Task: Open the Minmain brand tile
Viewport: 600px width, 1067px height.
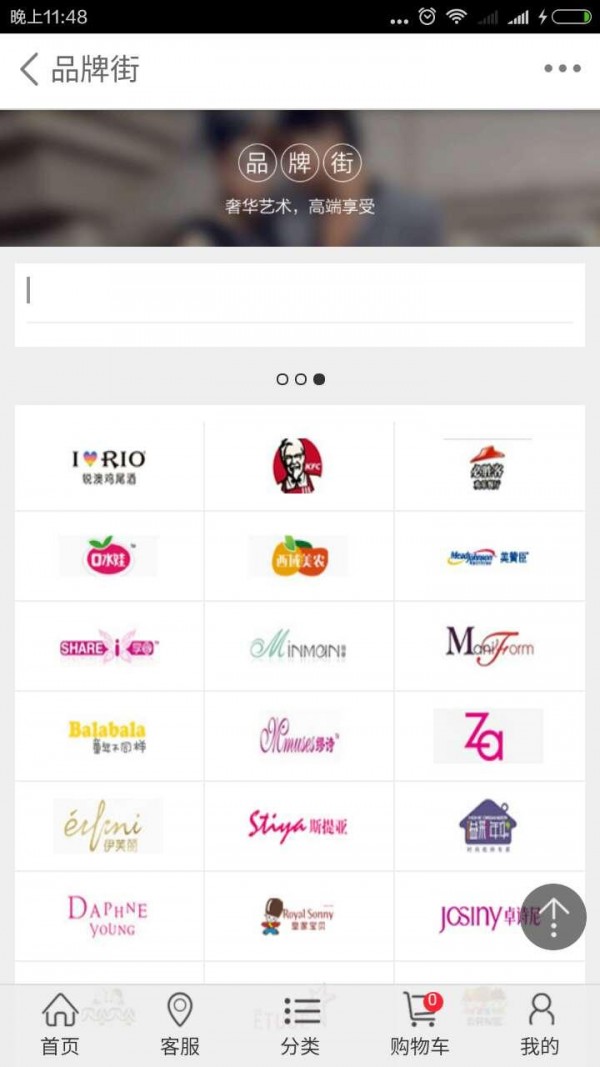Action: (x=298, y=646)
